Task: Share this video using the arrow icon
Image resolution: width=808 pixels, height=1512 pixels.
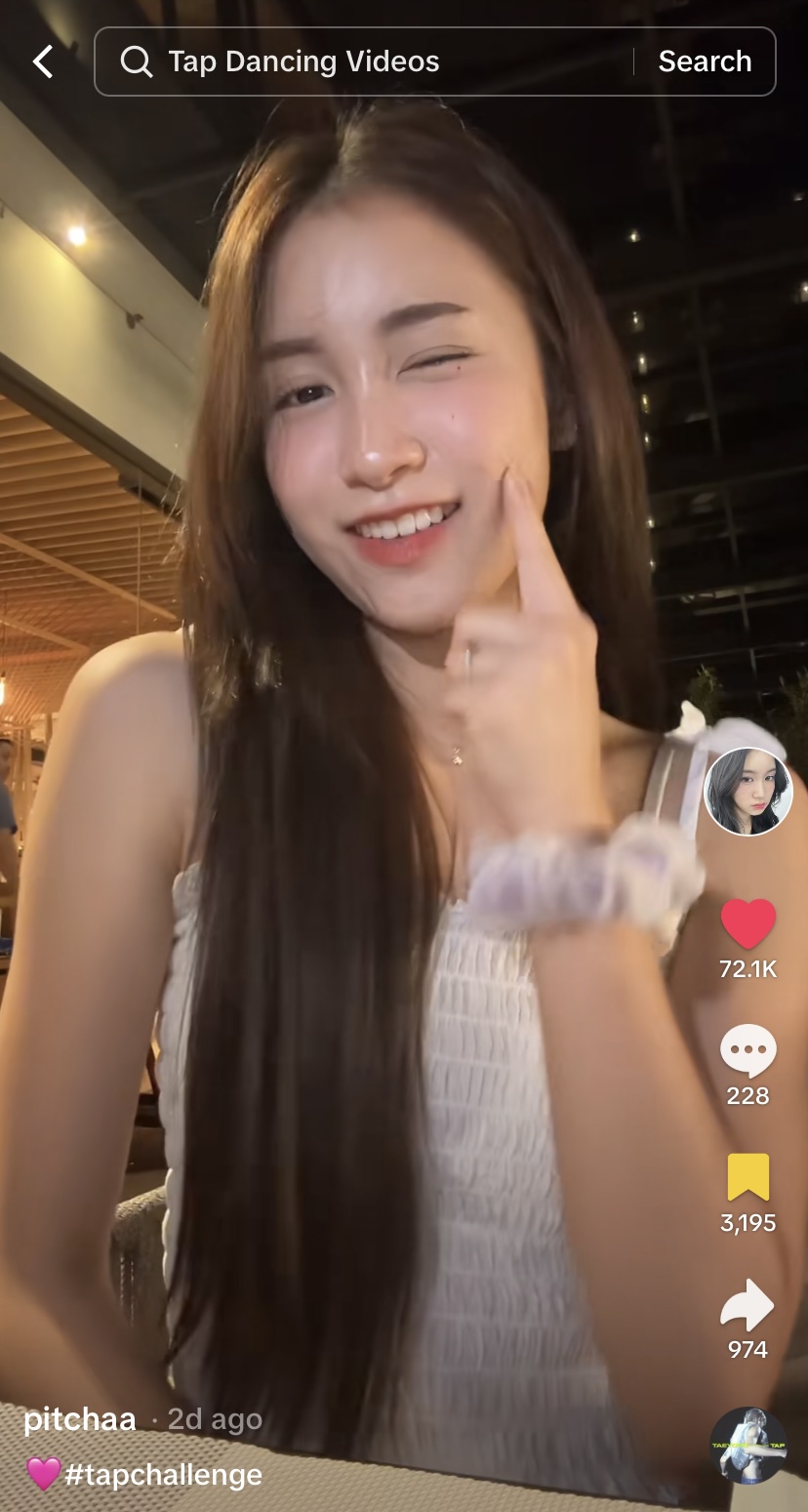Action: pyautogui.click(x=747, y=1305)
